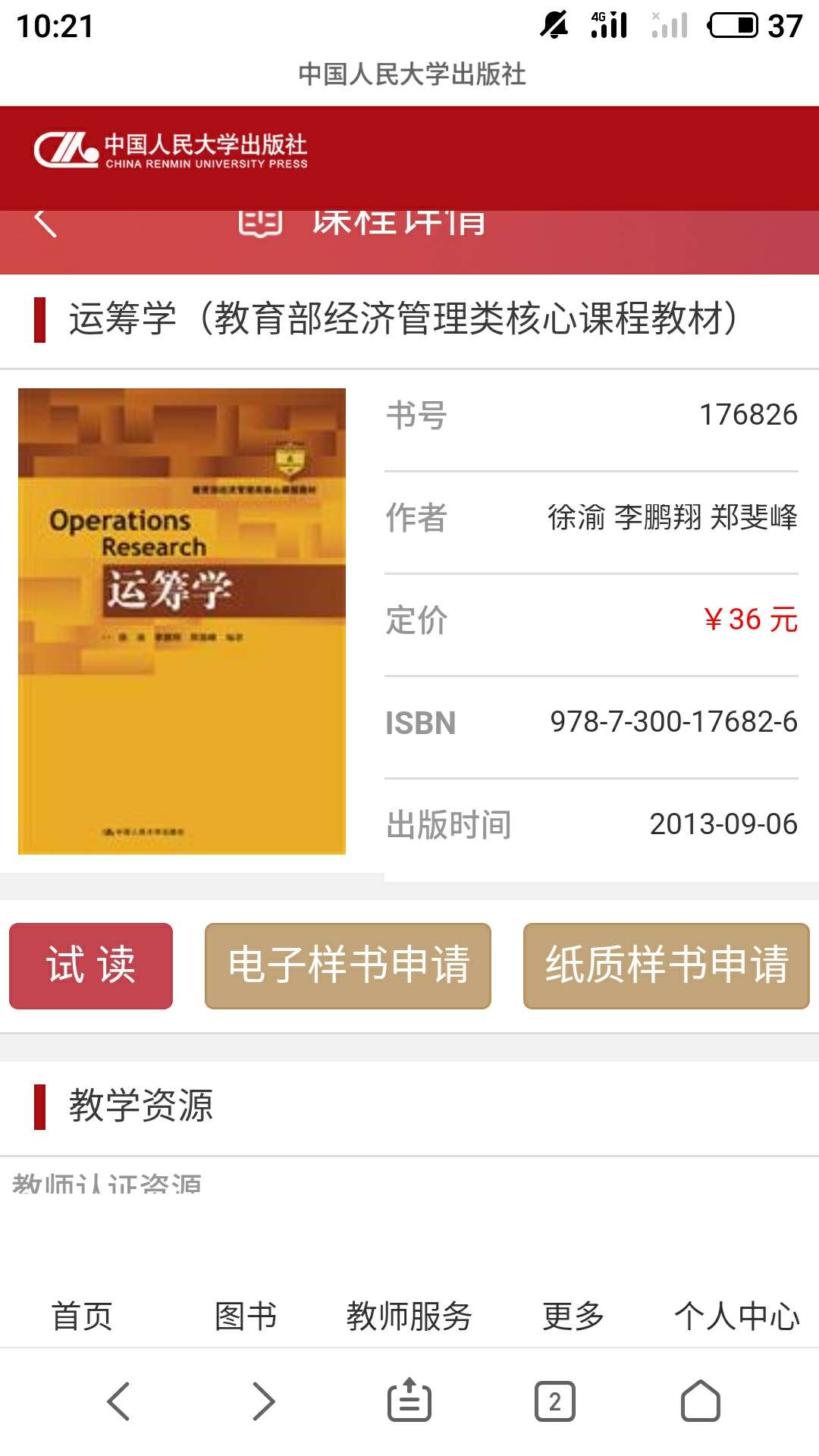This screenshot has width=819, height=1456.
Task: Select the 更多 tab
Action: 573,1316
